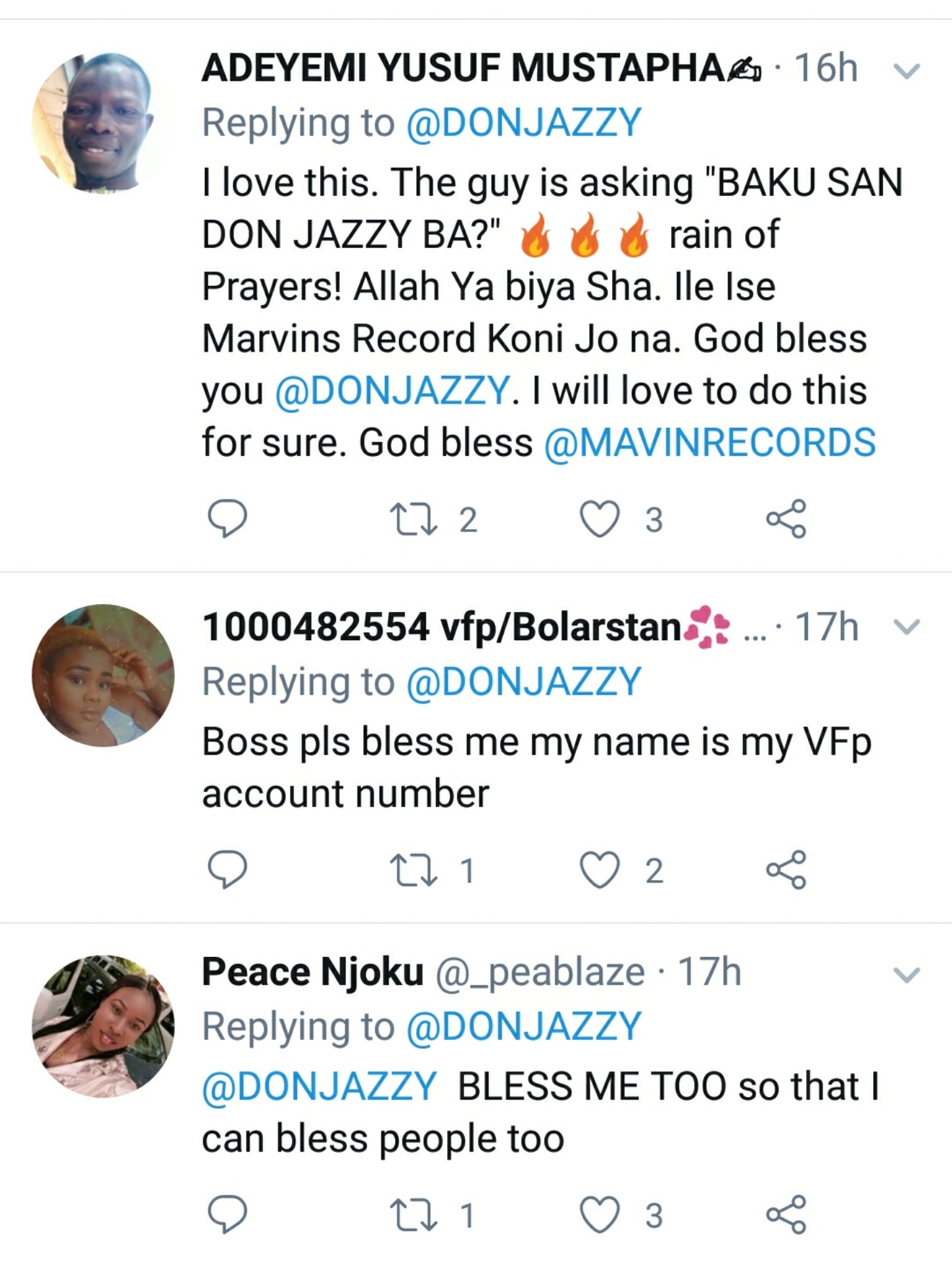Open the @MAVINRECORDS mention link
Screen dimensions: 952x1262
coord(710,442)
